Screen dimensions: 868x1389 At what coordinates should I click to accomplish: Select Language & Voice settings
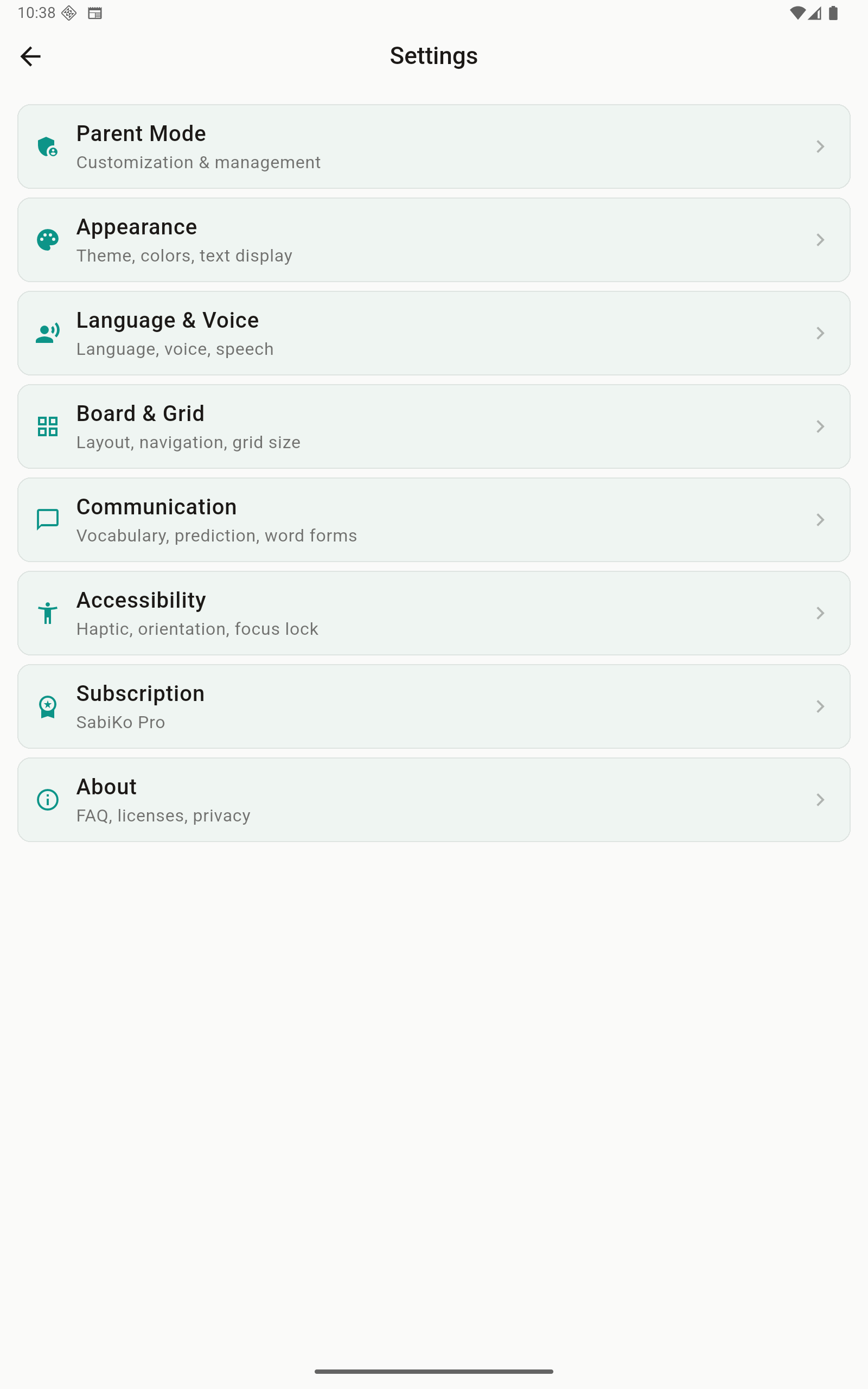pyautogui.click(x=433, y=334)
